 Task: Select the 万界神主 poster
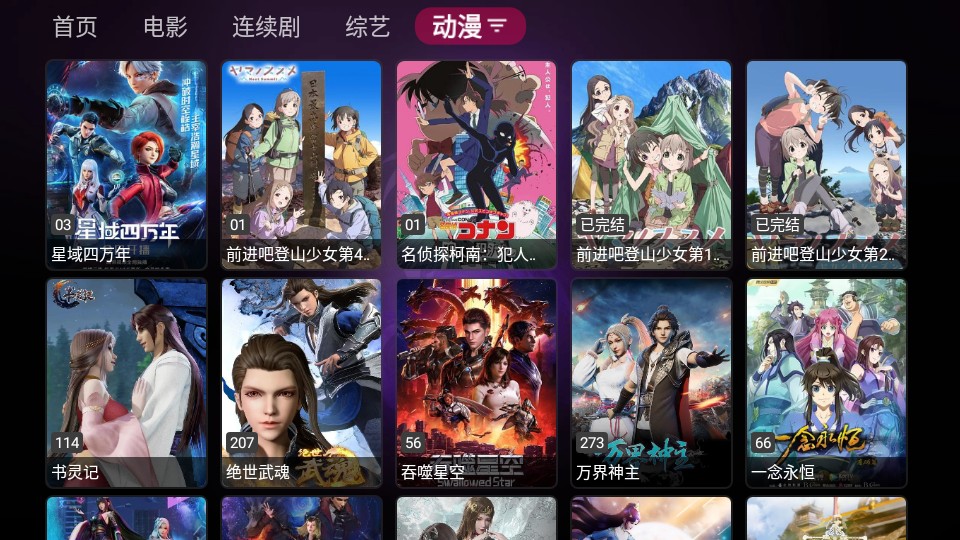coord(651,383)
